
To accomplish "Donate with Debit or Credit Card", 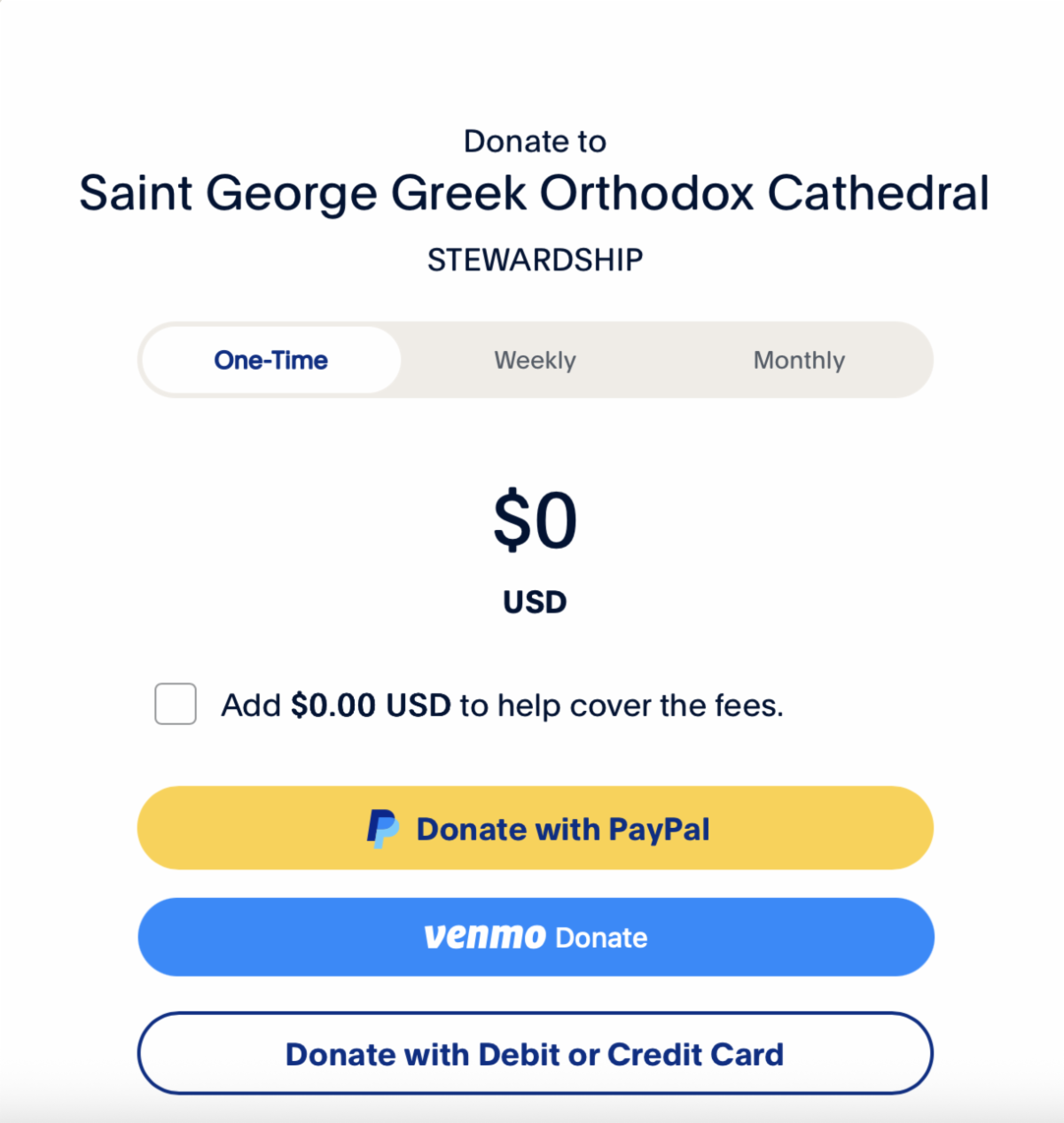I will pos(535,1054).
